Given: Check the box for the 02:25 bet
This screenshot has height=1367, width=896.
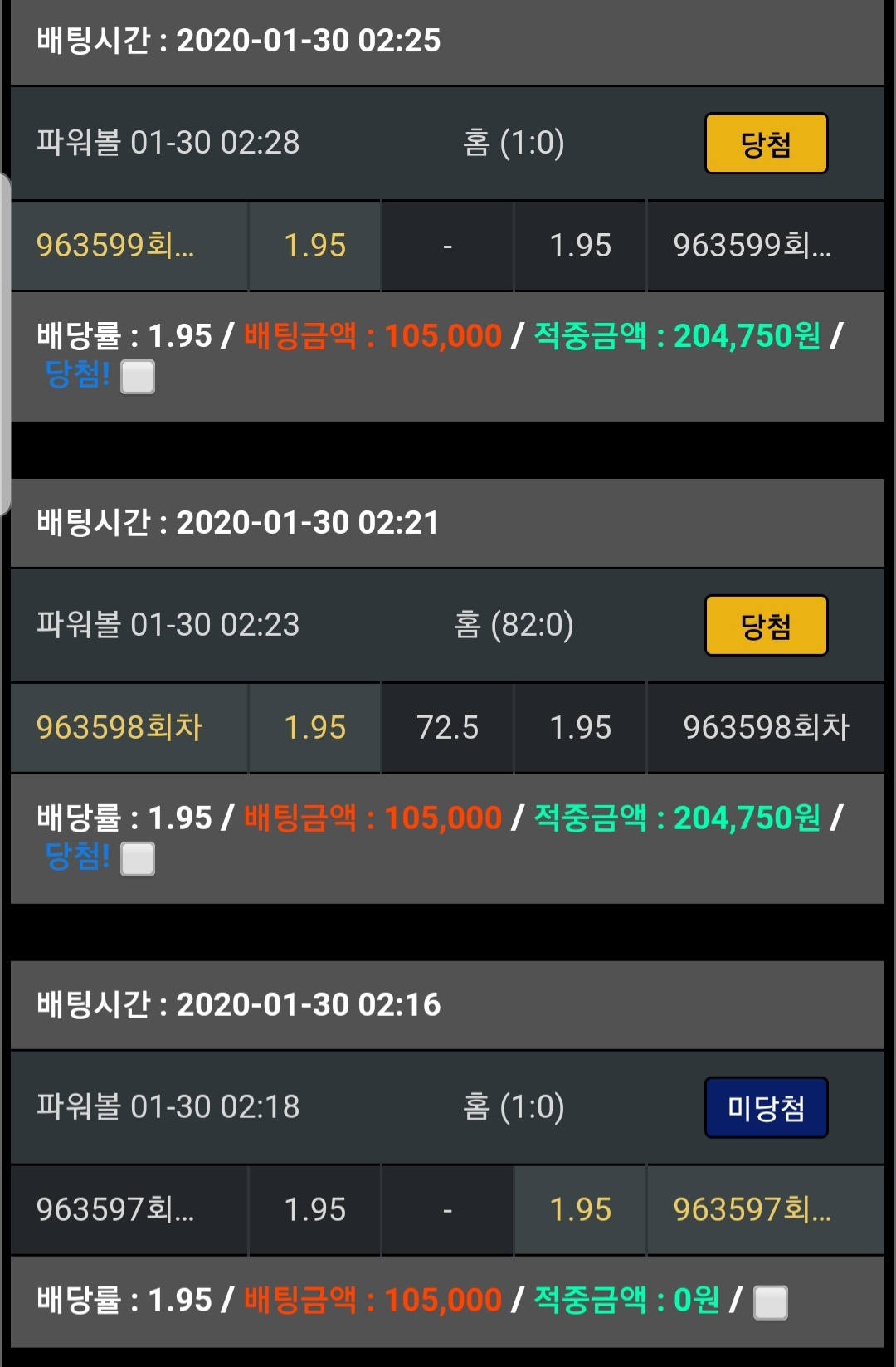Looking at the screenshot, I should 138,377.
